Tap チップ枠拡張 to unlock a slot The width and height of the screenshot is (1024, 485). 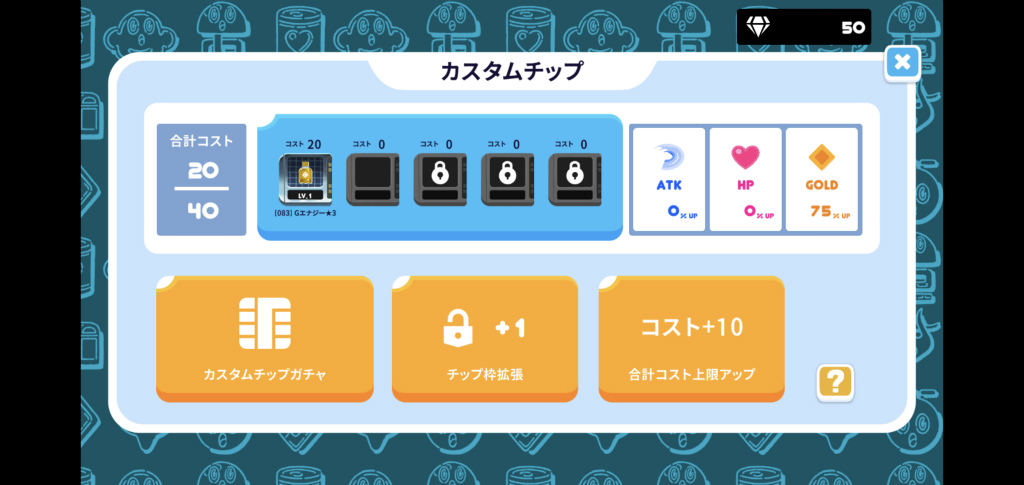(485, 339)
